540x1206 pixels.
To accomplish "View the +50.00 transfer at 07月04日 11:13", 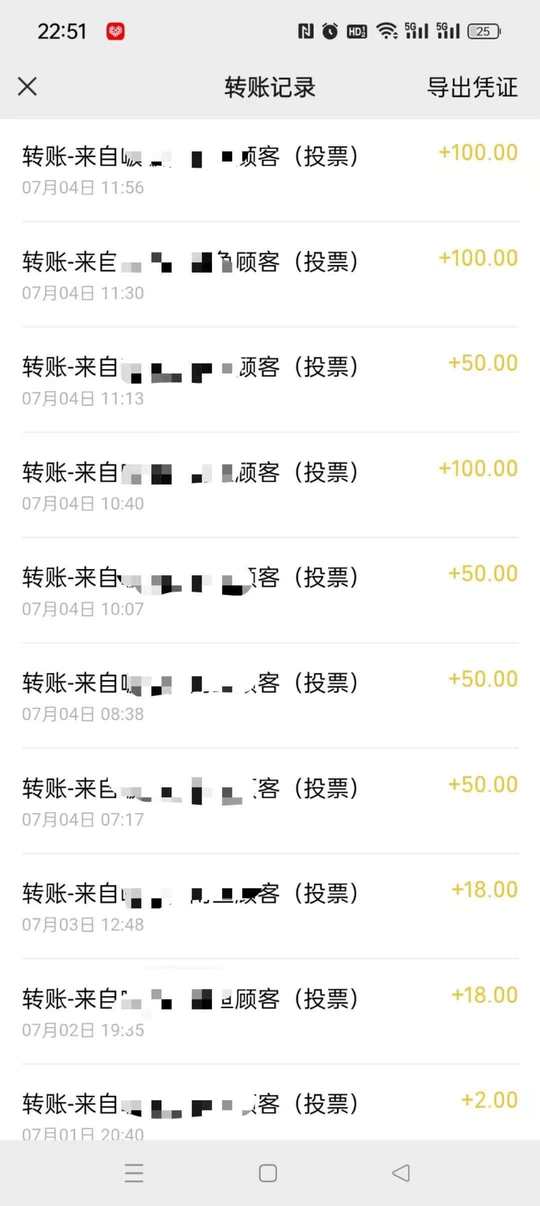I will coord(270,380).
